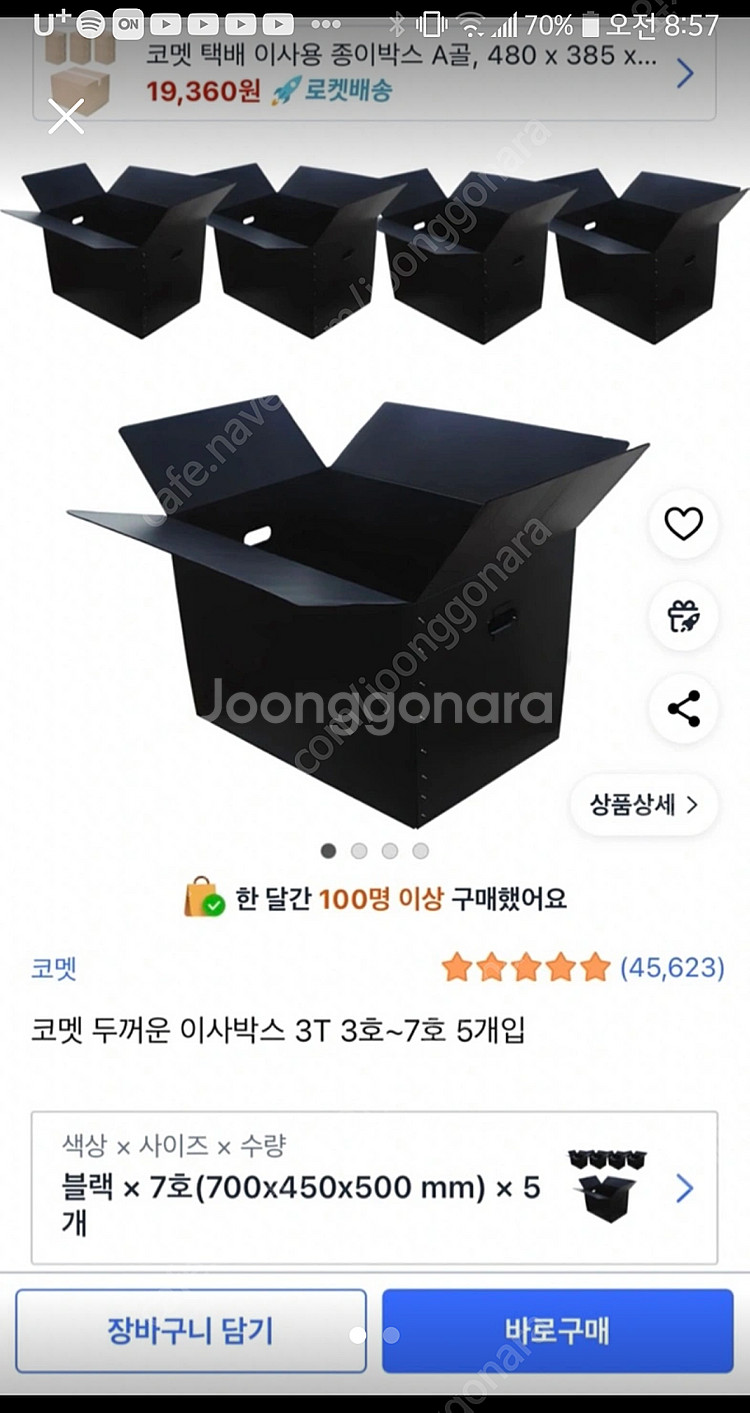Open the 코멧 brand link

(x=54, y=968)
